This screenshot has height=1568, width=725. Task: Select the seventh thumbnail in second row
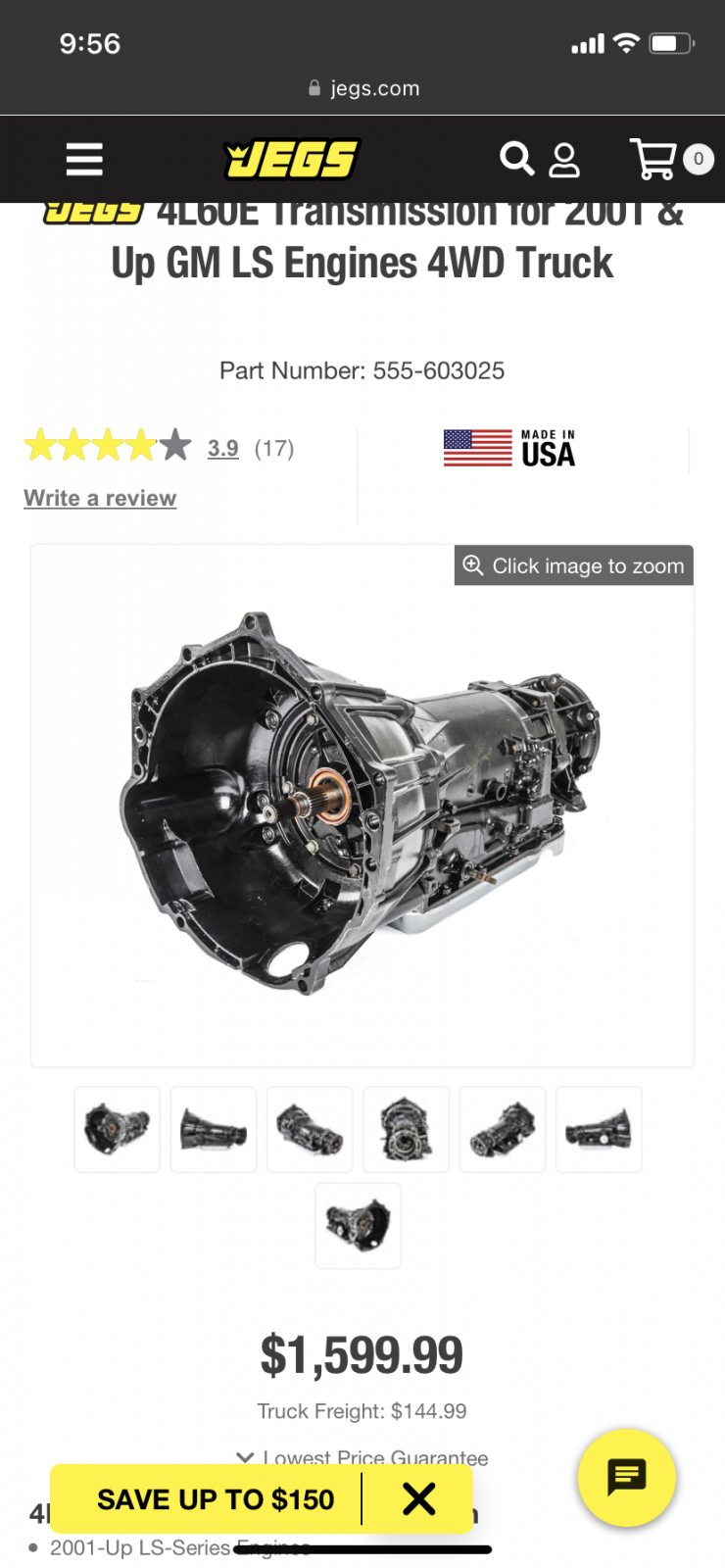[x=358, y=1225]
